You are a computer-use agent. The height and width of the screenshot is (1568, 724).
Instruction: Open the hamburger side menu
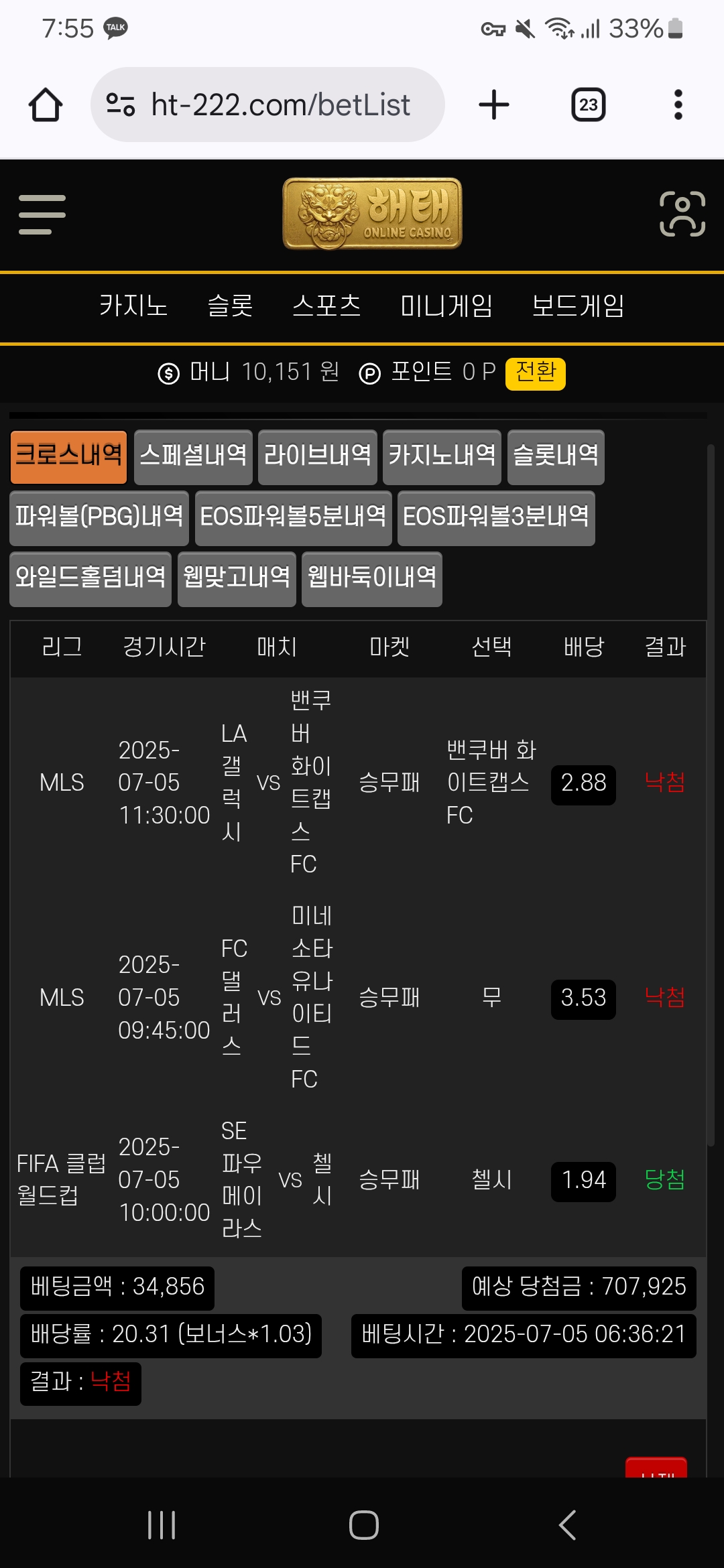42,214
